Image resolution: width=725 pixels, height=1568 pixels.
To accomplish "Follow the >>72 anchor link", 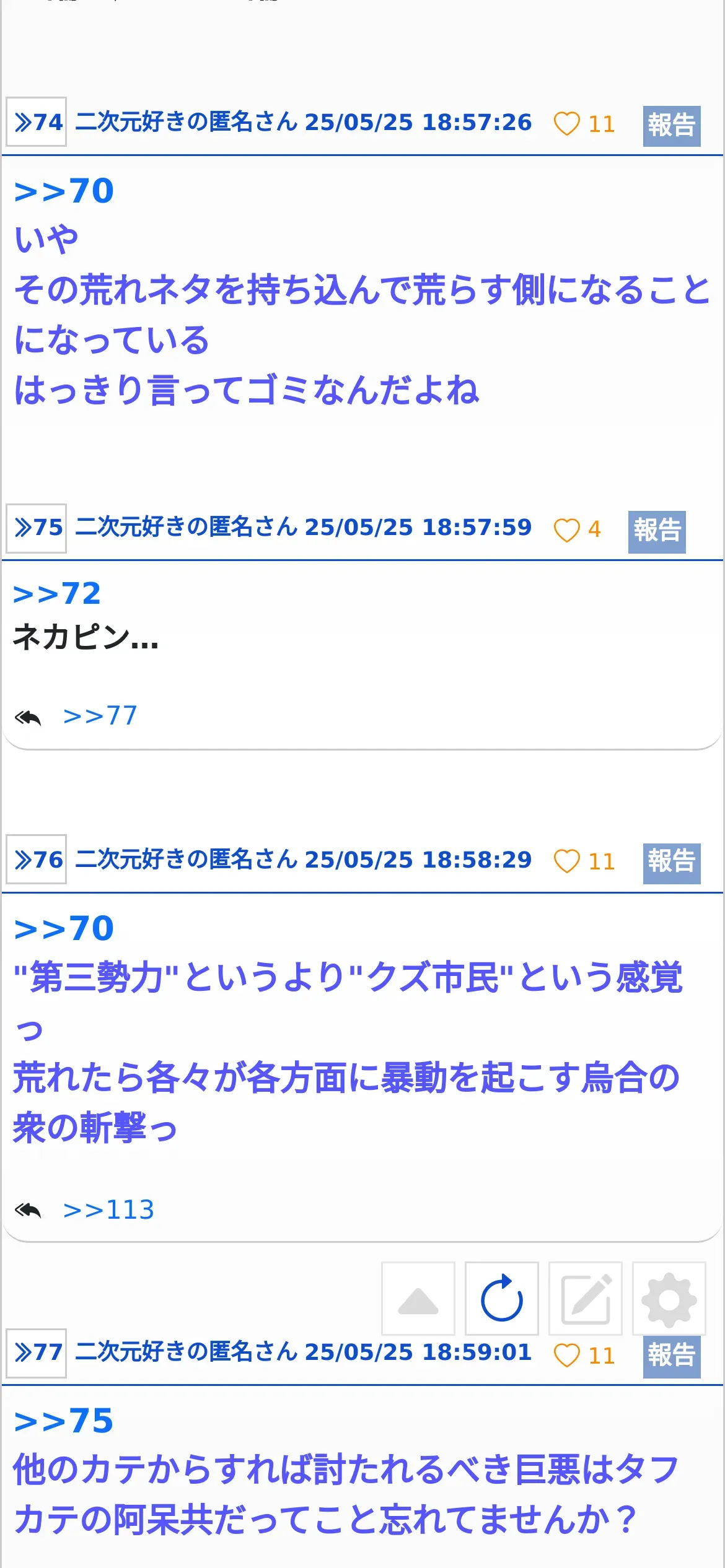I will 57,594.
